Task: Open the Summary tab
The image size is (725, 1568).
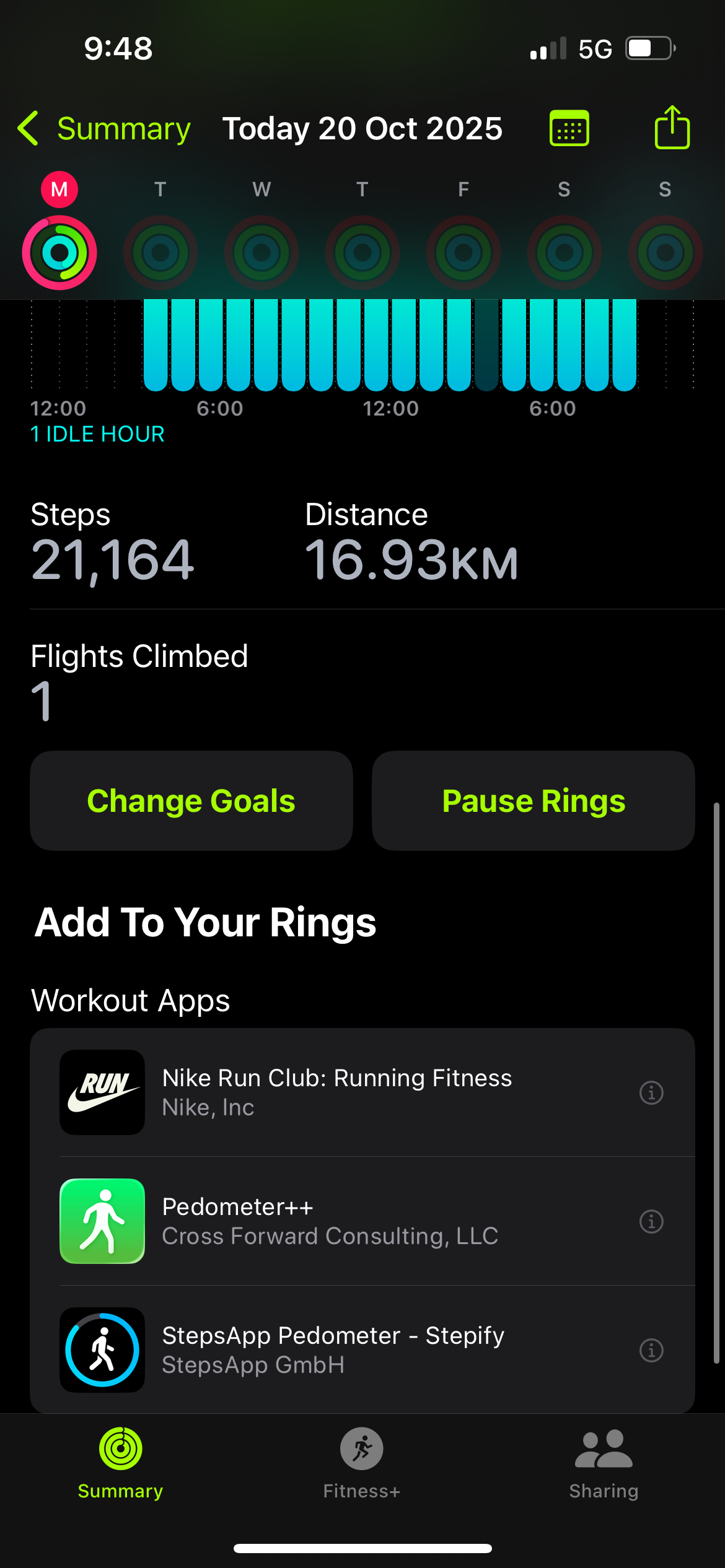Action: point(120,1463)
